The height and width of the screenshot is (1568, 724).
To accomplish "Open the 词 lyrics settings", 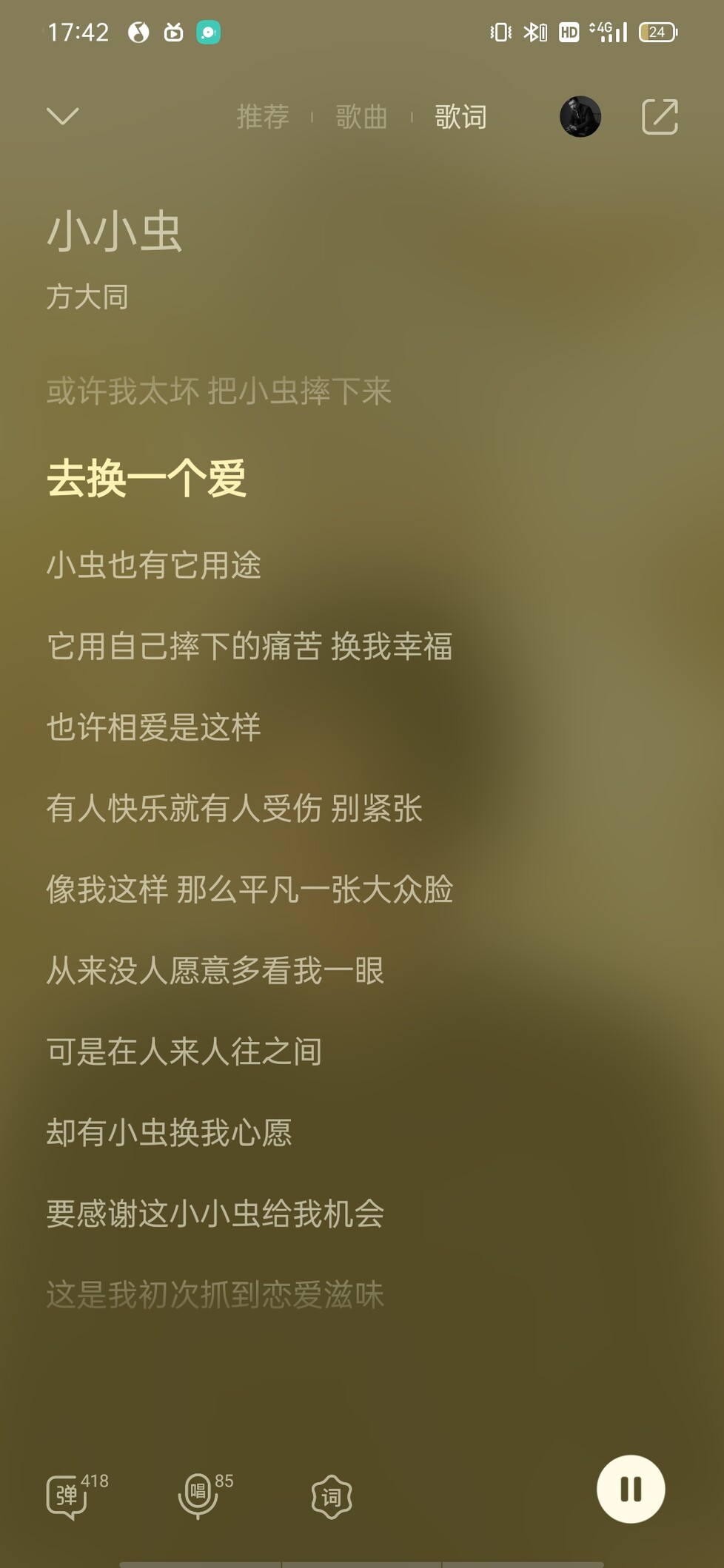I will coord(332,1496).
